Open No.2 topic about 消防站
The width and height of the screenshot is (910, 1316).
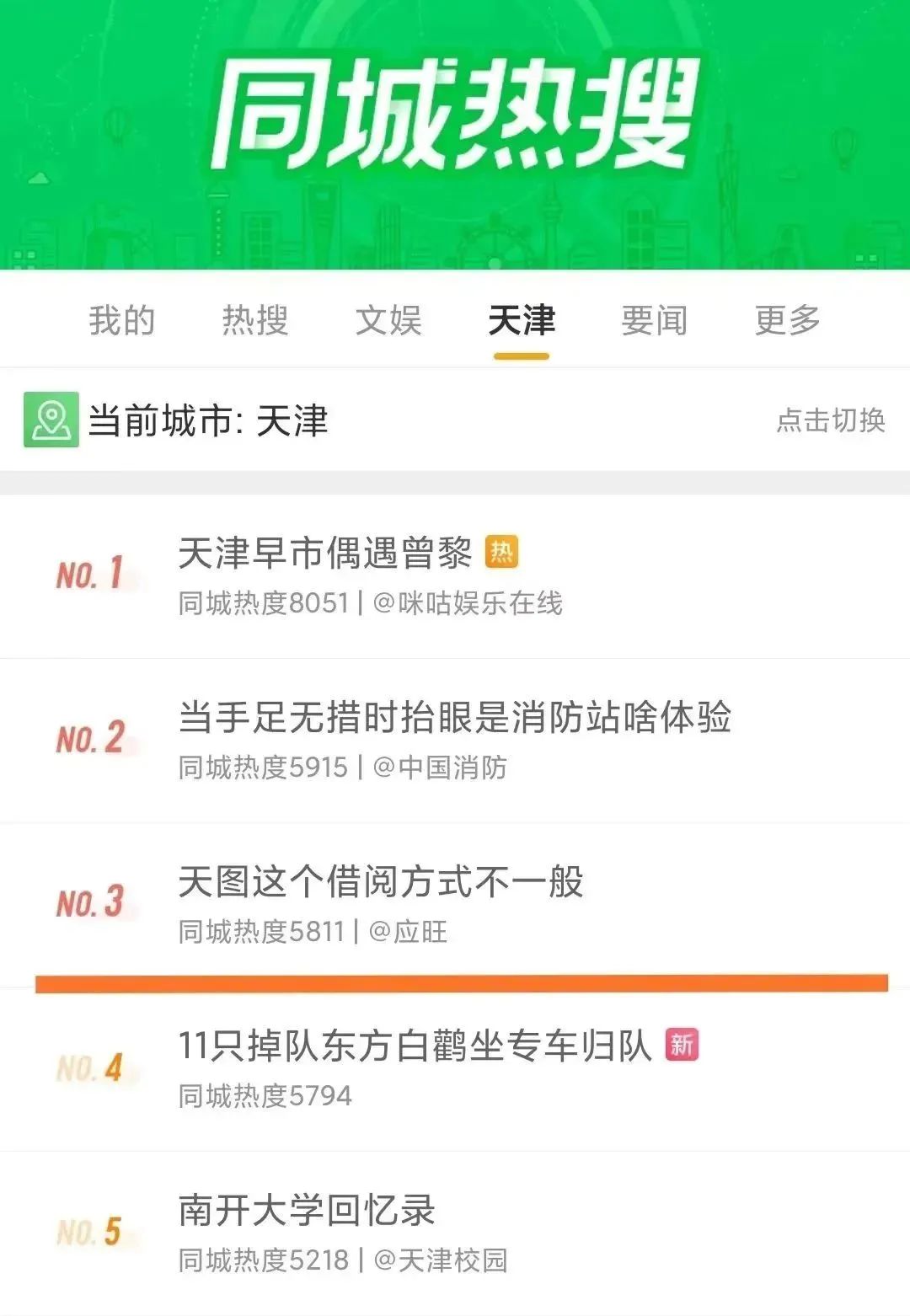[454, 718]
